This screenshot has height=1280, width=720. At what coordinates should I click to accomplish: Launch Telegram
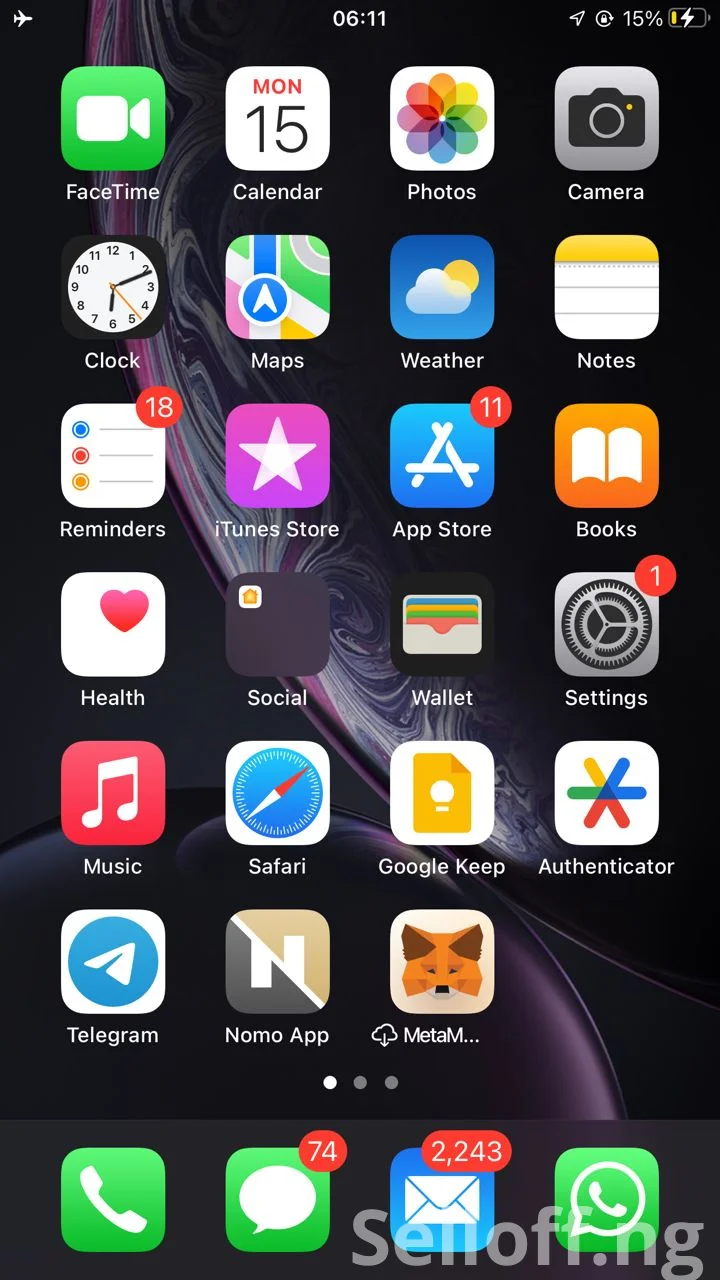coord(113,962)
